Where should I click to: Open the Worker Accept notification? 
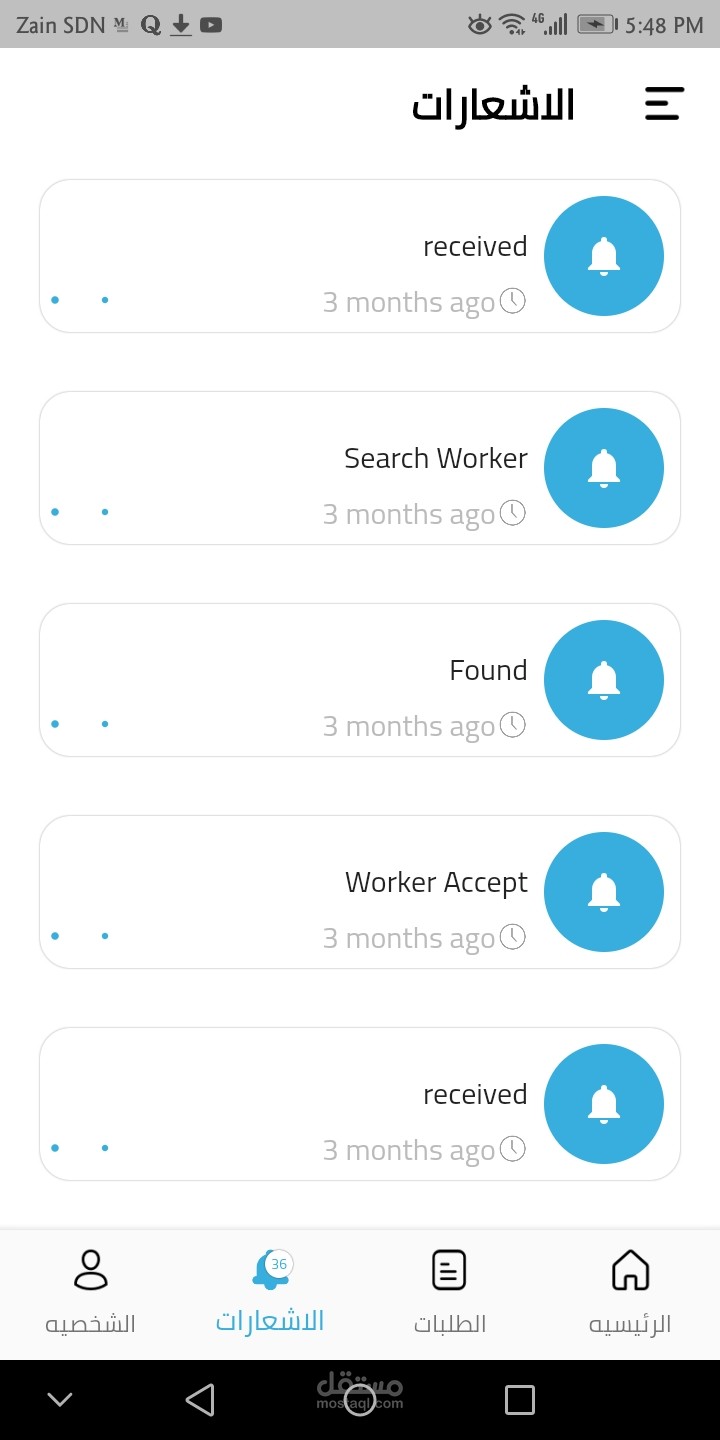coord(360,892)
